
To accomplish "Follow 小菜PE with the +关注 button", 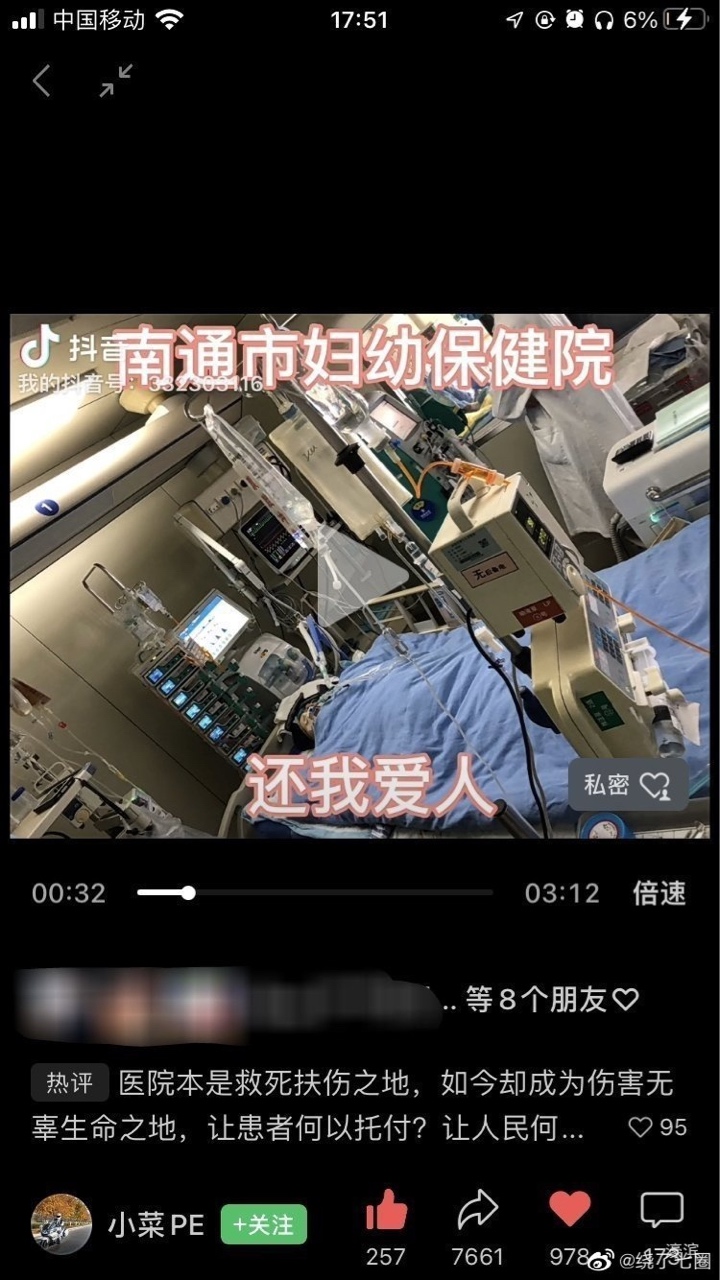I will (264, 1224).
